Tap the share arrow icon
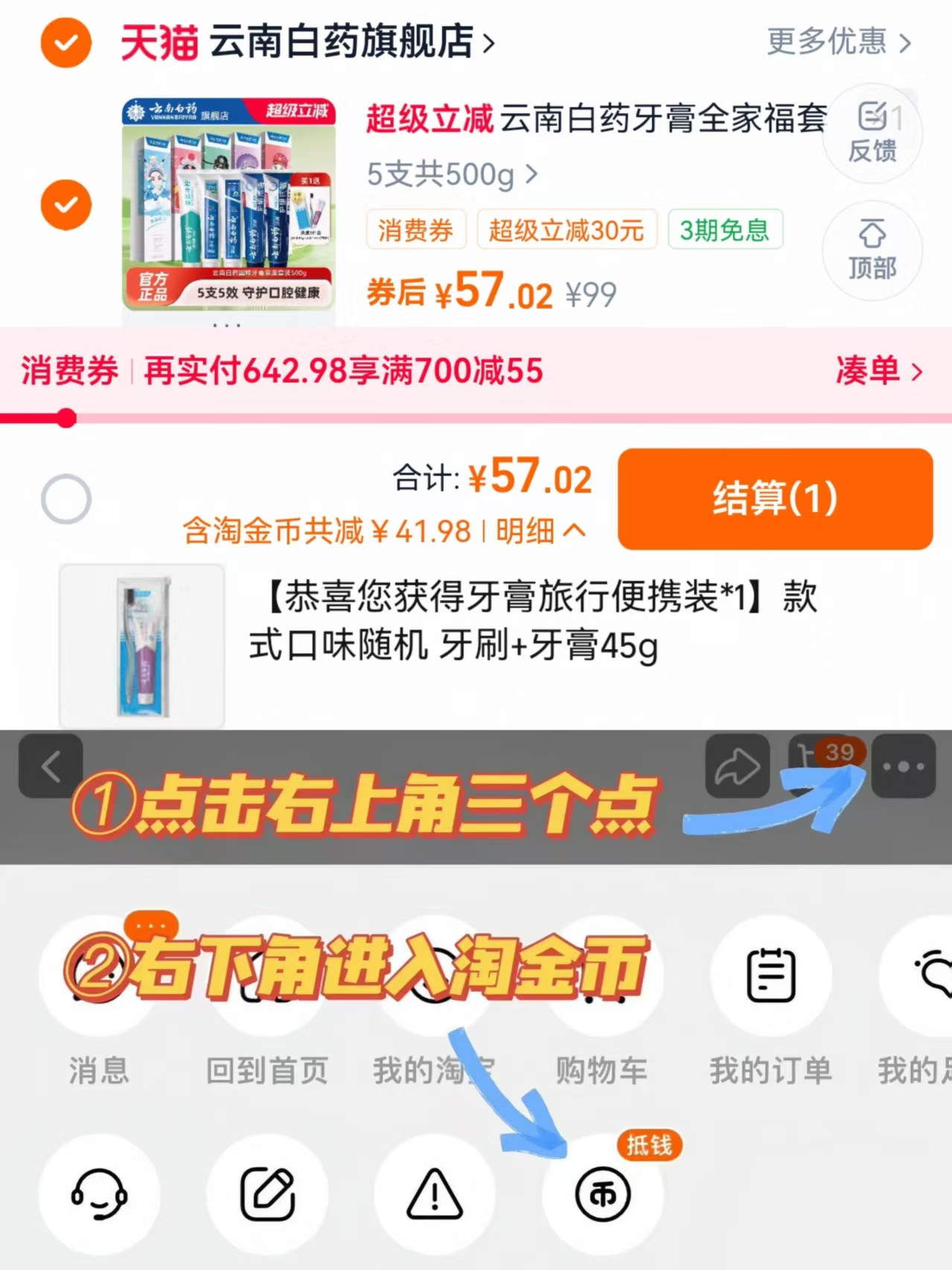Screen dimensions: 952x1270 click(x=735, y=766)
